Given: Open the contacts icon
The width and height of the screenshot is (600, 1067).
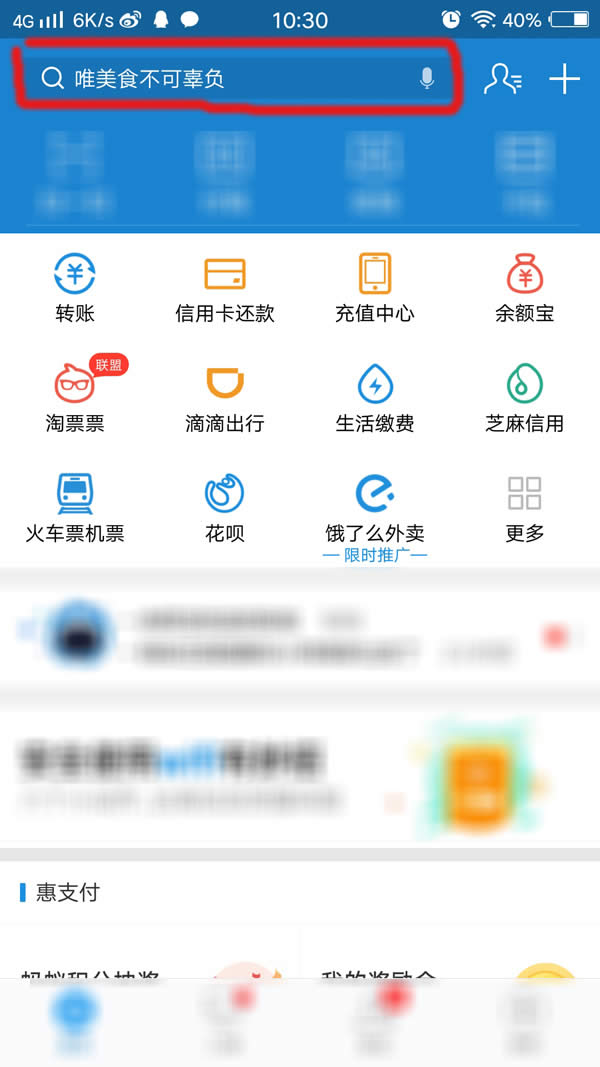Looking at the screenshot, I should tap(502, 78).
